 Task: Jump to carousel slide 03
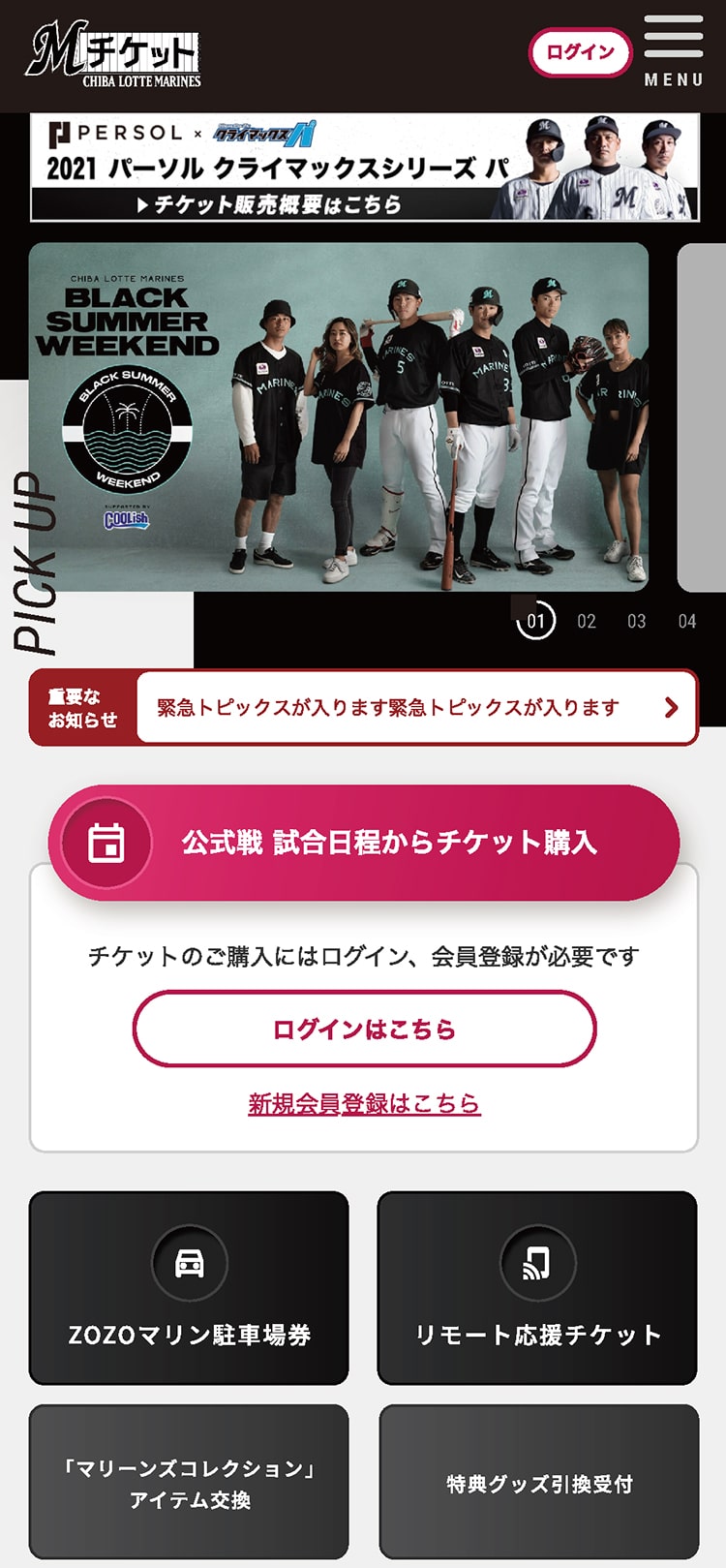pos(636,622)
